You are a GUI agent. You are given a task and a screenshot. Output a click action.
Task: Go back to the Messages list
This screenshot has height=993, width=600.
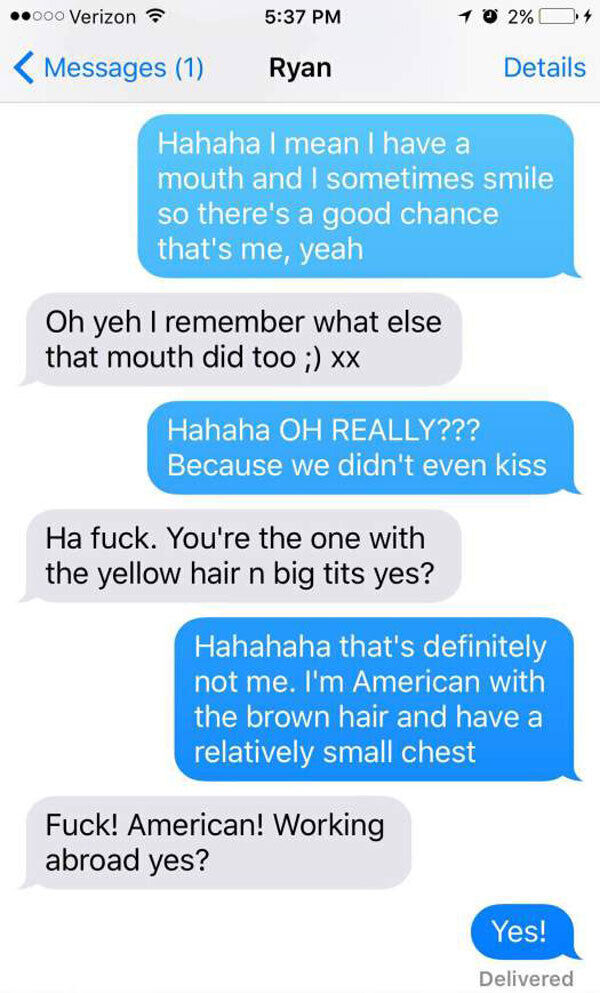tap(108, 68)
